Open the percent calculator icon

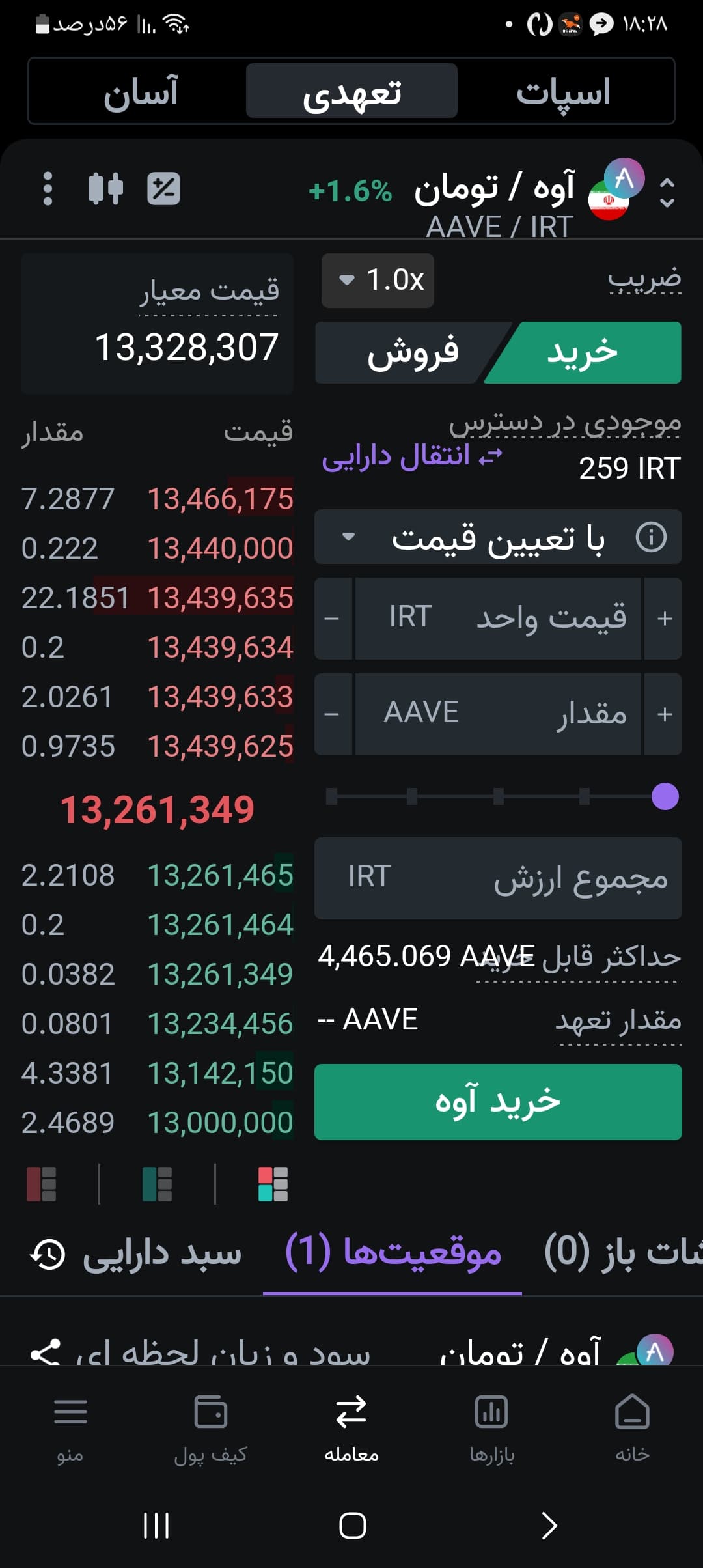[163, 189]
